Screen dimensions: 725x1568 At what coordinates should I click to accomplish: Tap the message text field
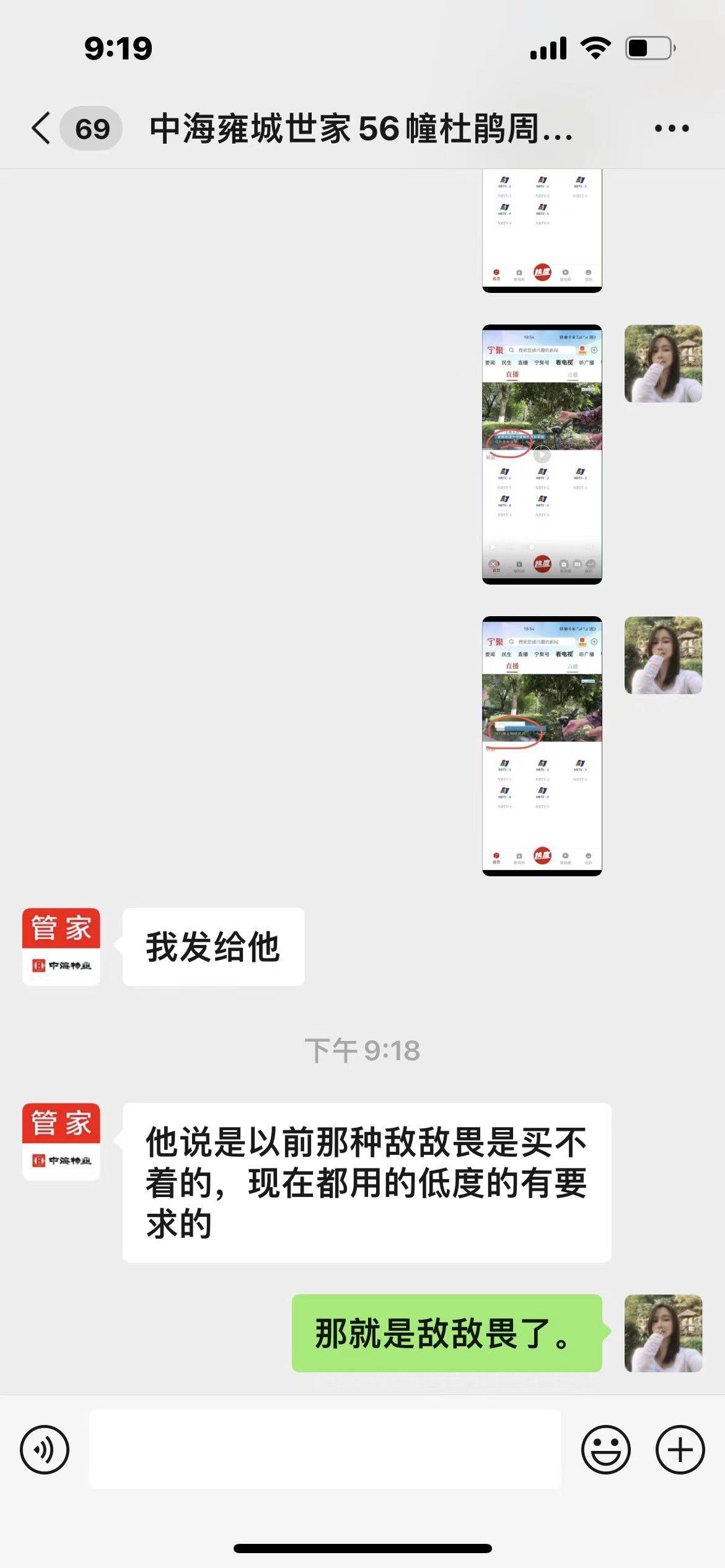pyautogui.click(x=325, y=1449)
